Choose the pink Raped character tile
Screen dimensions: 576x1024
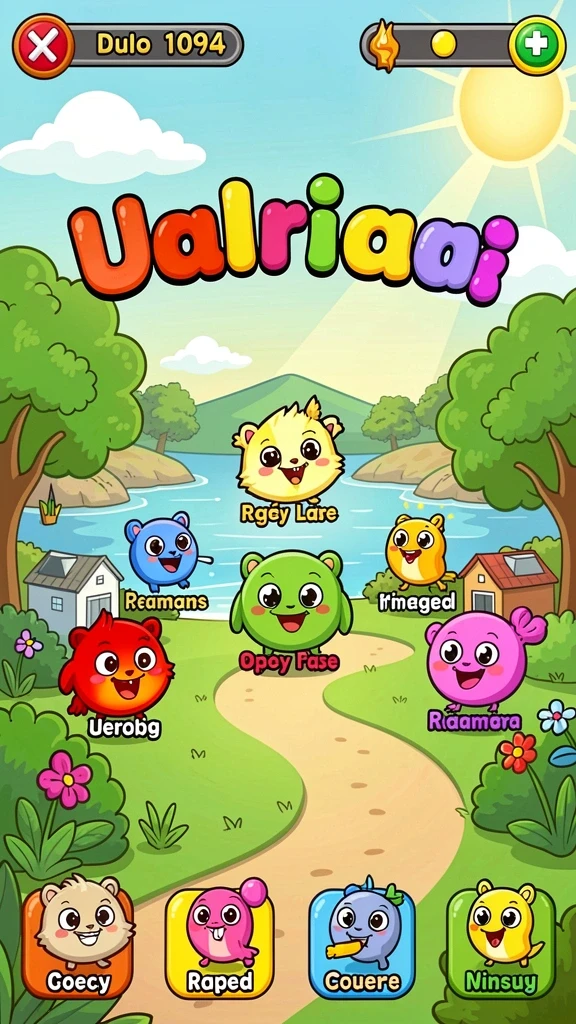point(220,938)
